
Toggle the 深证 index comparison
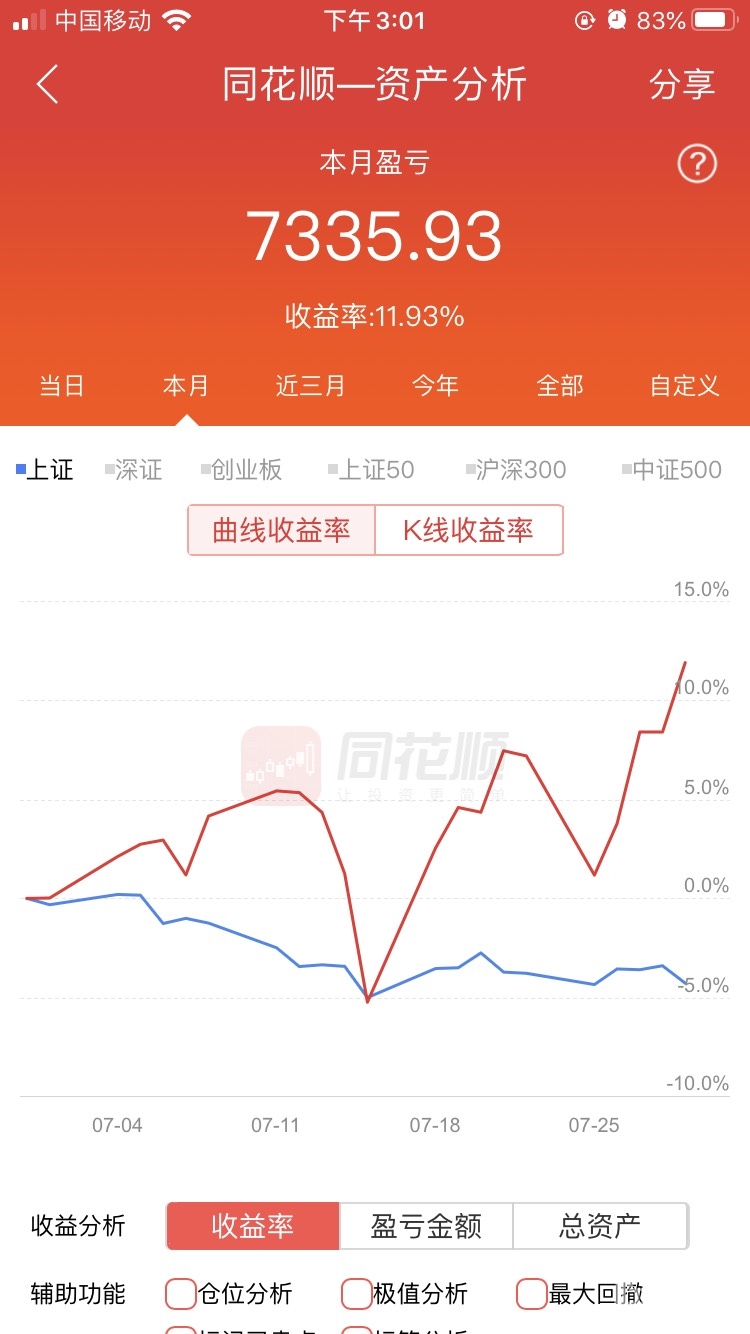point(135,470)
